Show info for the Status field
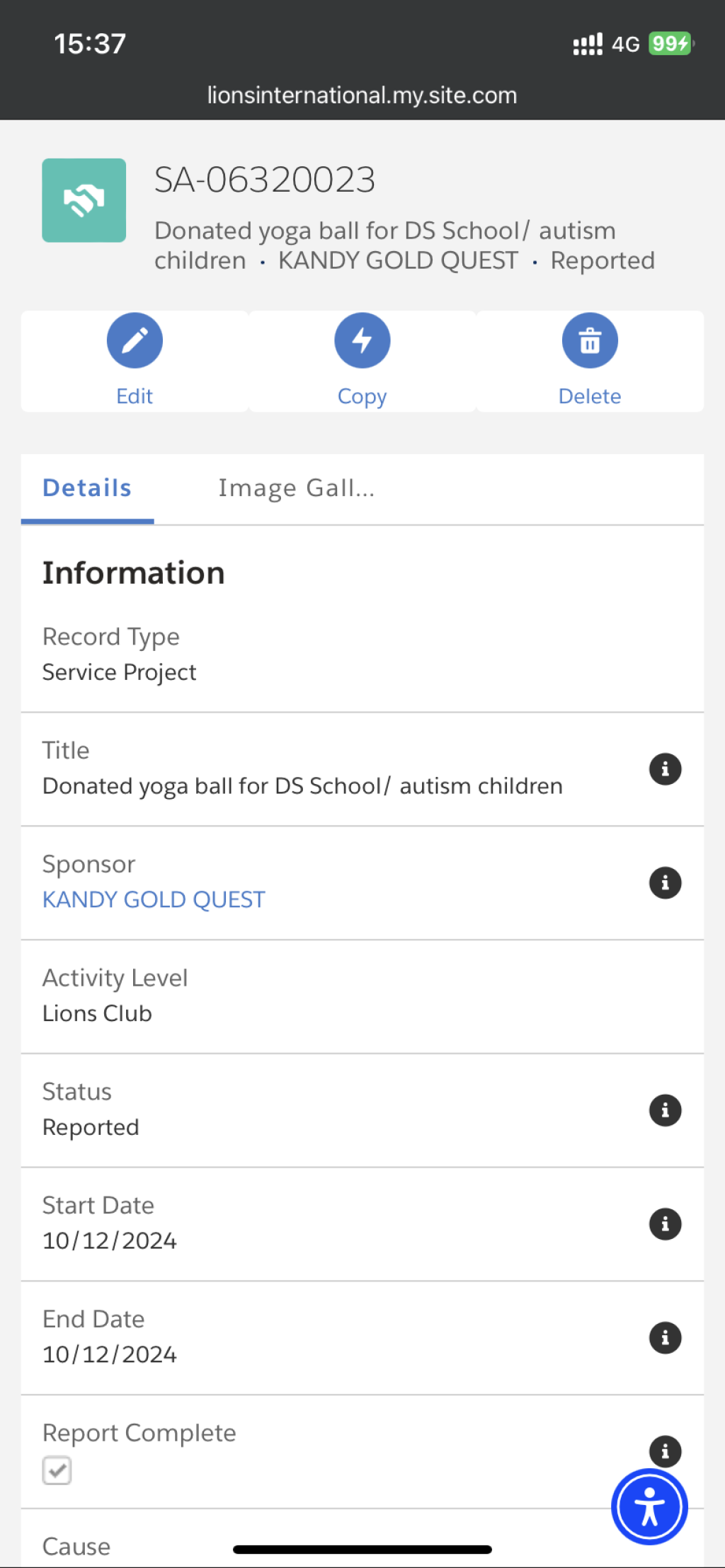 pyautogui.click(x=665, y=1110)
